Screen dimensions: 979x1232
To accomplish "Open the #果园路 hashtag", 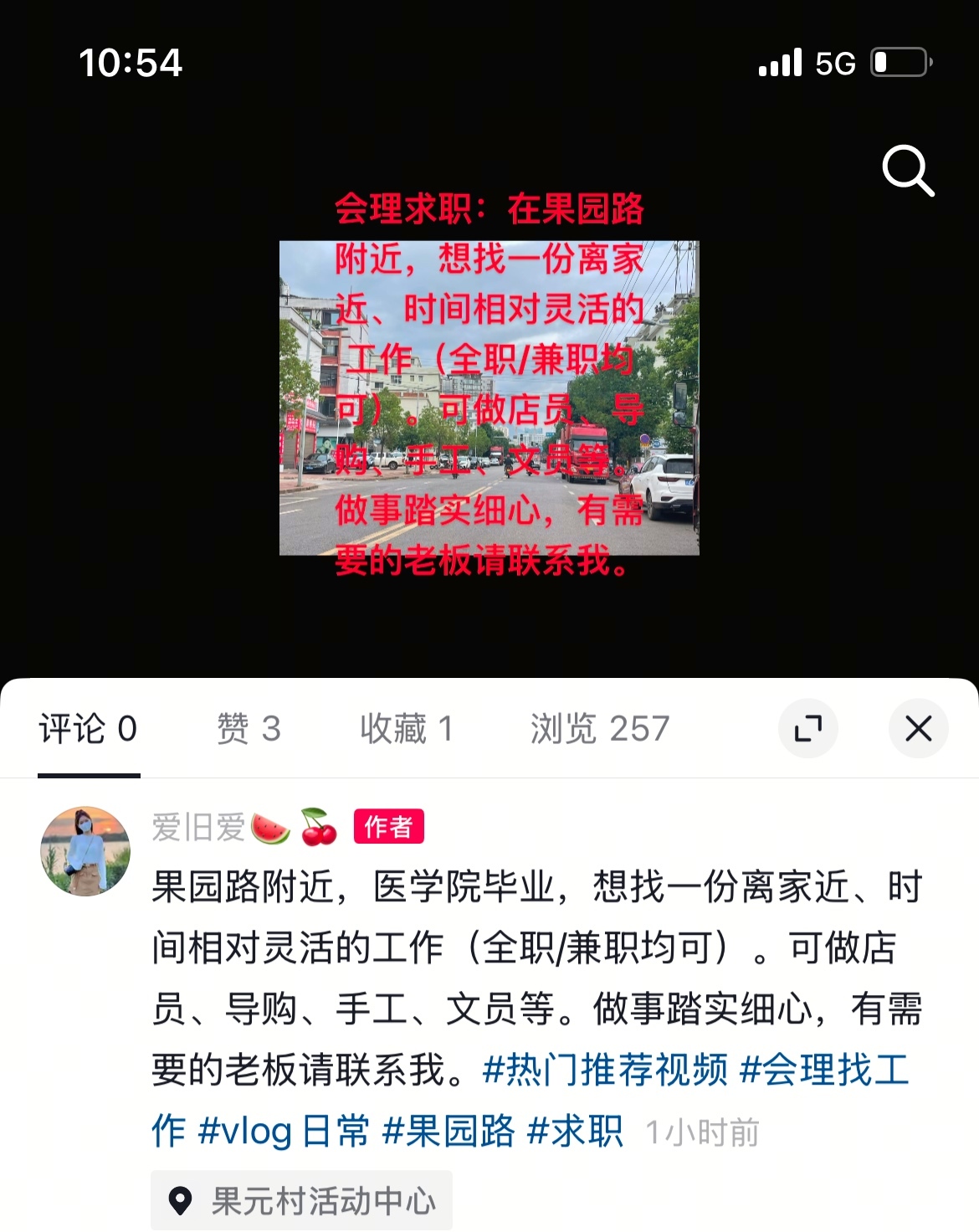I will click(x=448, y=1131).
